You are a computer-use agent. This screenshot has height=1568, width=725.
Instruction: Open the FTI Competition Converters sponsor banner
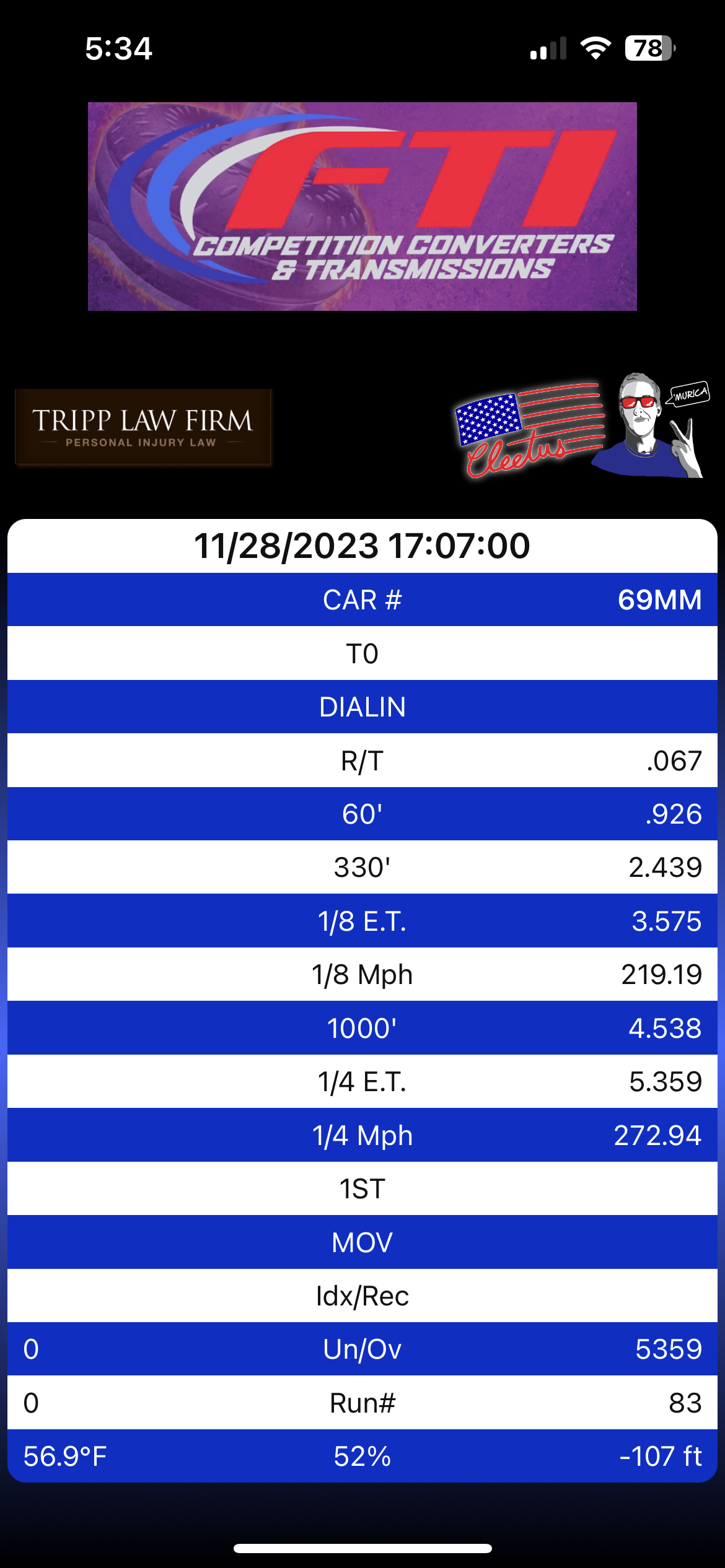tap(362, 206)
